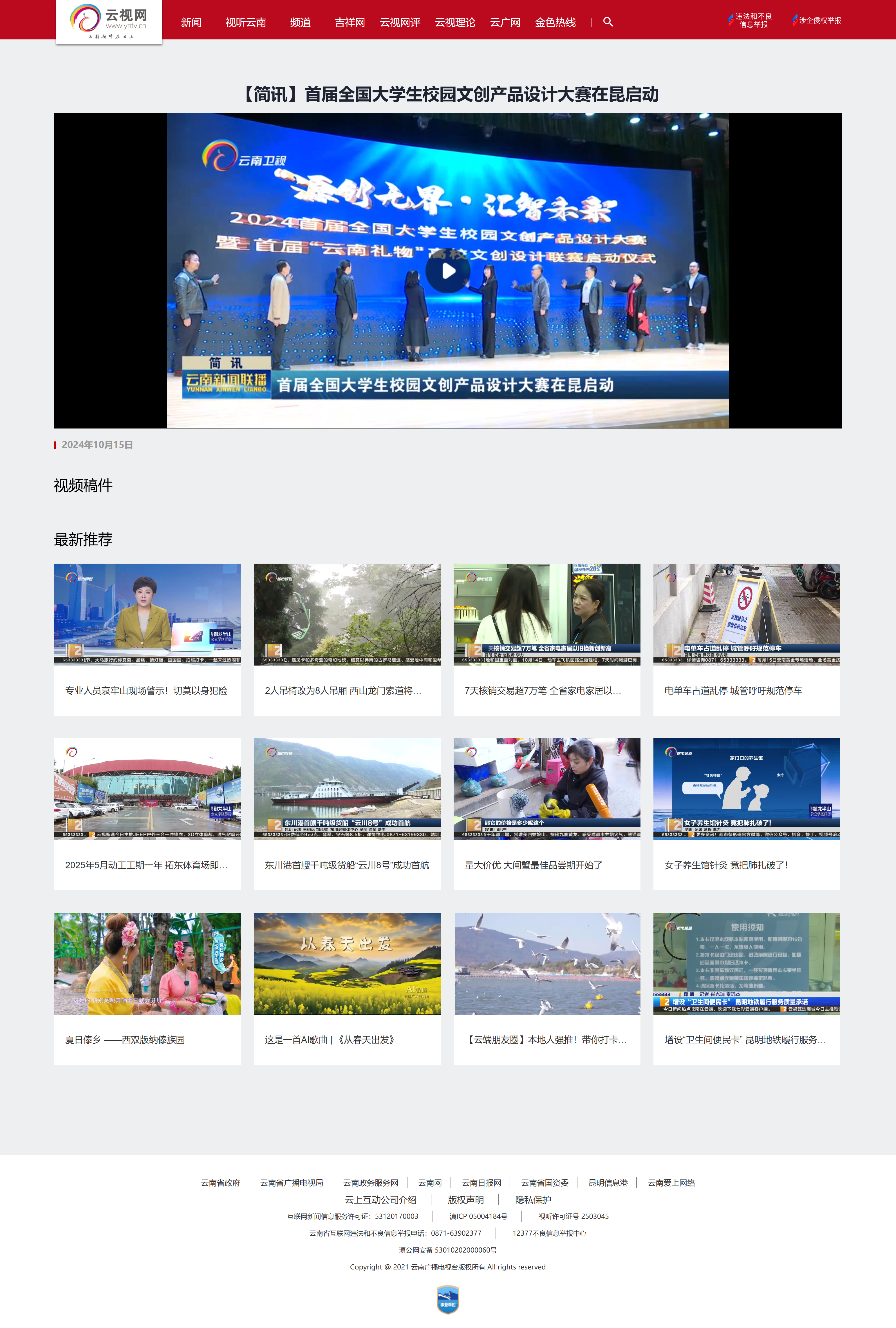Viewport: 896px width, 1328px height.
Task: Open the search magnifier in the header
Action: tap(608, 22)
